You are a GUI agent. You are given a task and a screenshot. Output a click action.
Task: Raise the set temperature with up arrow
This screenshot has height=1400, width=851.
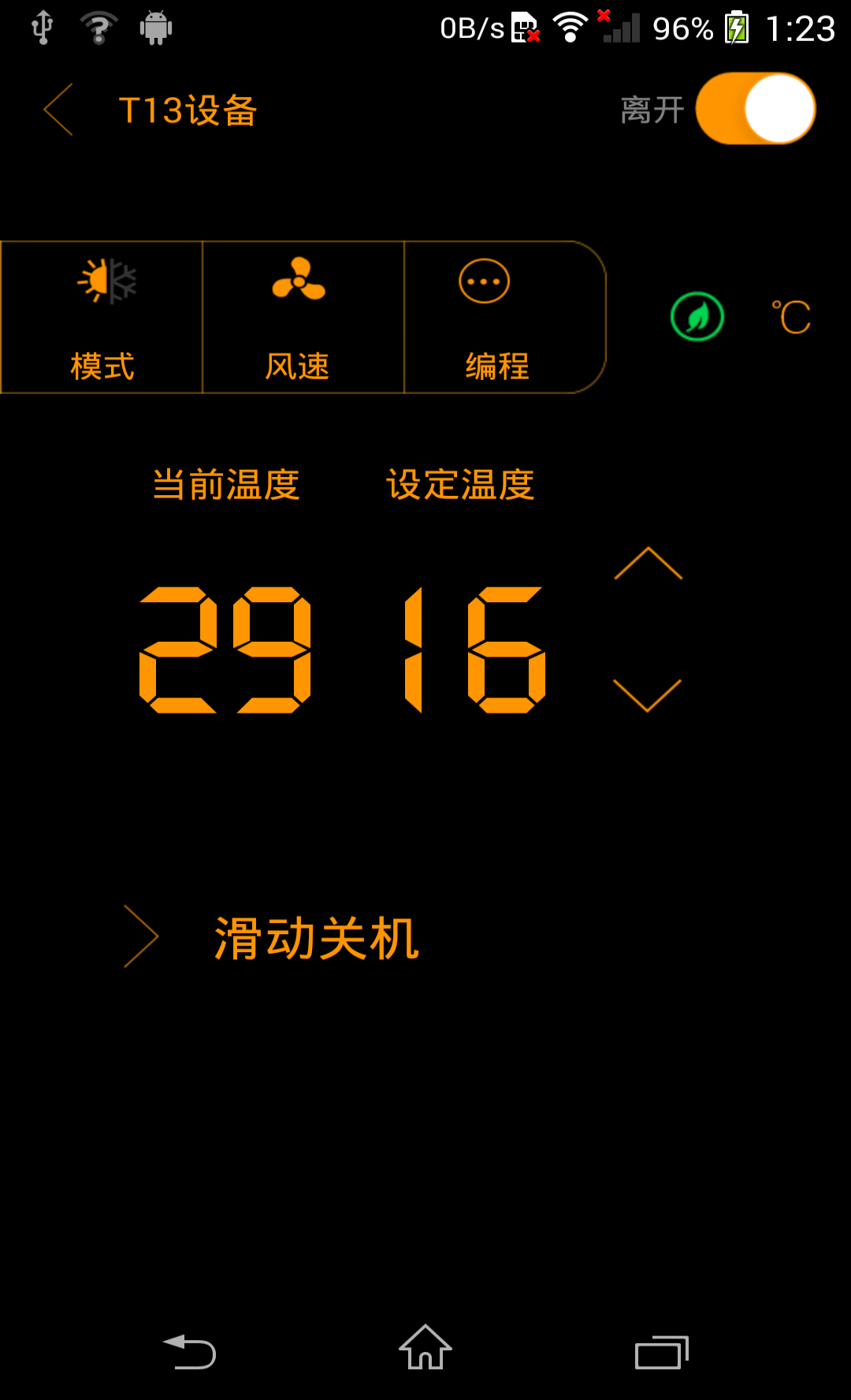click(x=648, y=564)
